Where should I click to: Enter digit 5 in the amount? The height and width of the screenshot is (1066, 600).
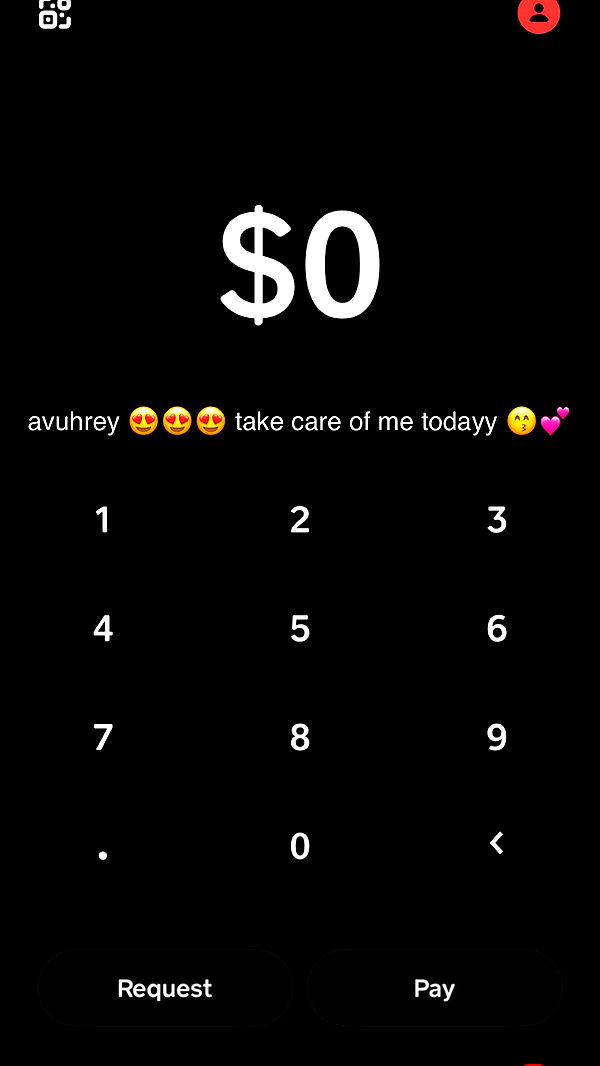pos(300,629)
